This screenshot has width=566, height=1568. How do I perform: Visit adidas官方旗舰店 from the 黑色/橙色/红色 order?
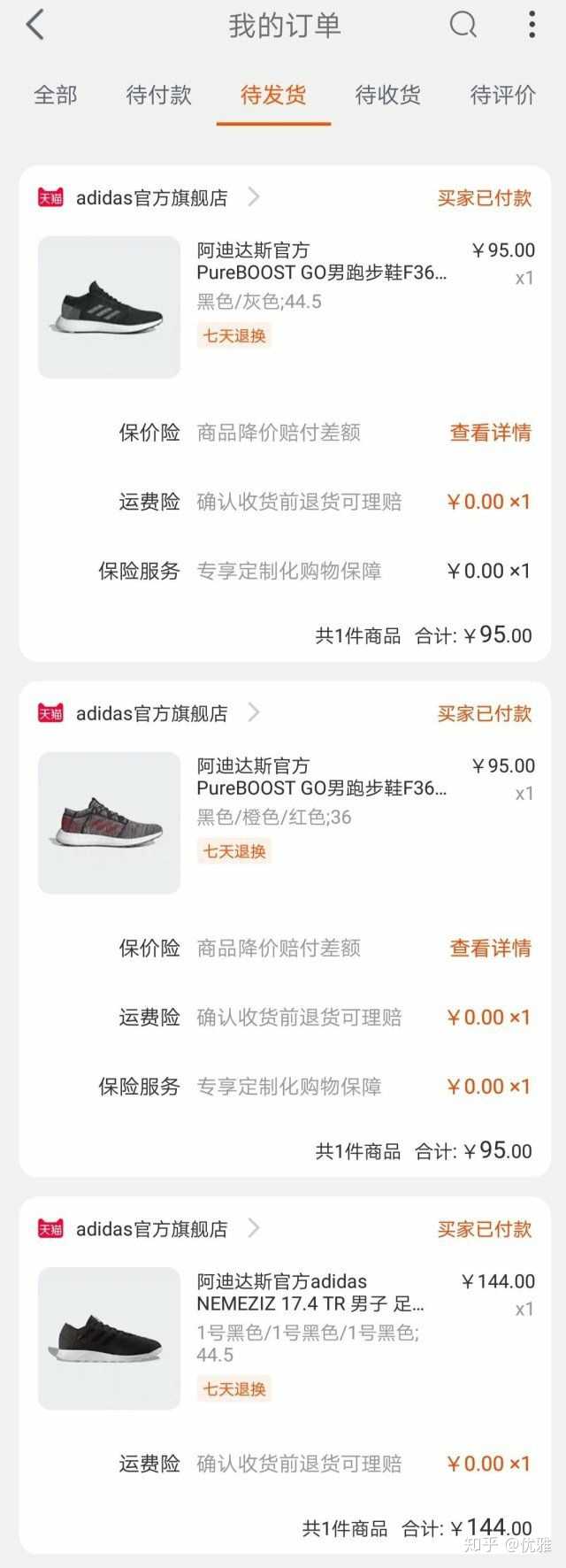click(151, 713)
